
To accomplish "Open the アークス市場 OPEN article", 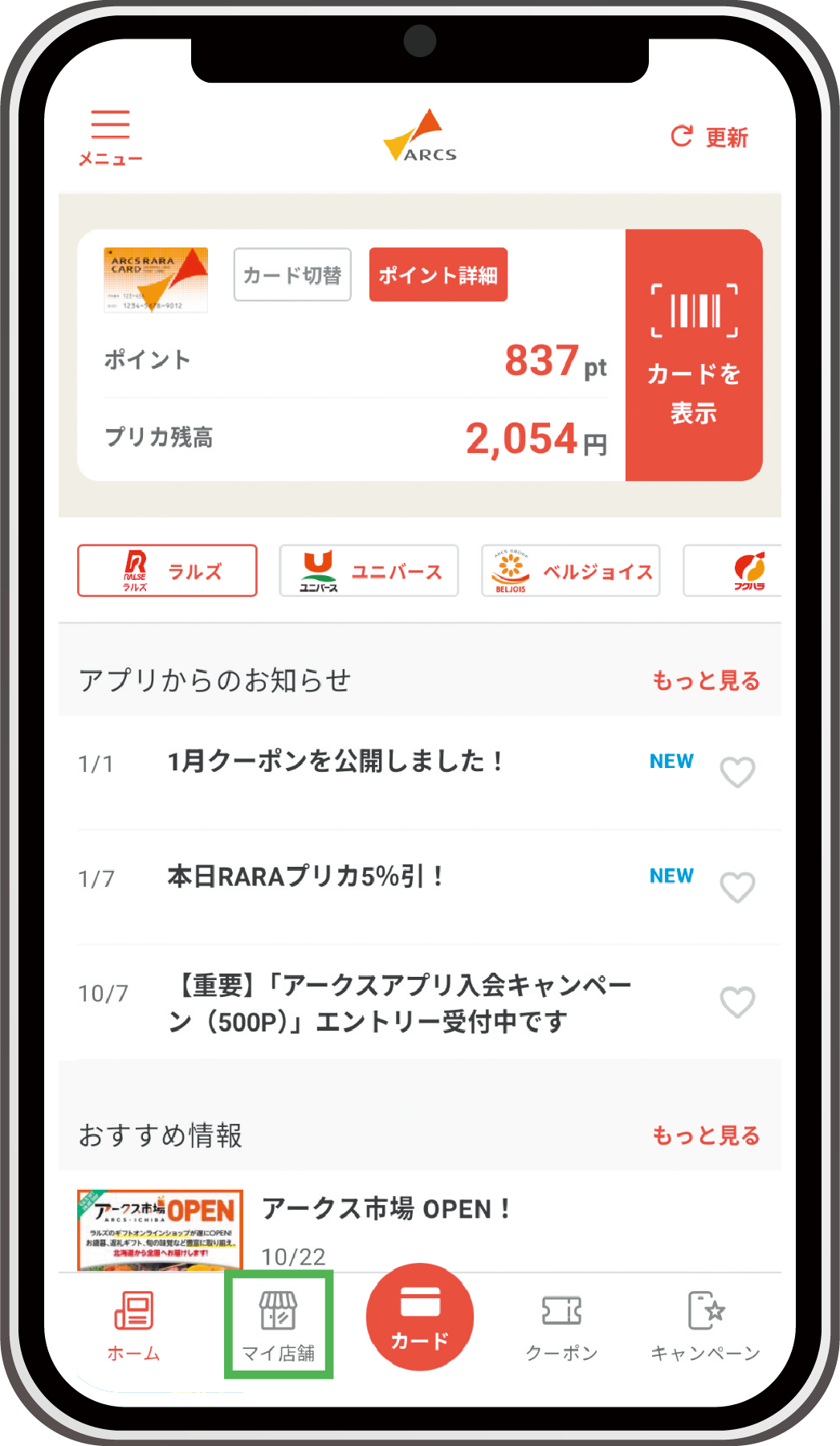I will point(385,1209).
